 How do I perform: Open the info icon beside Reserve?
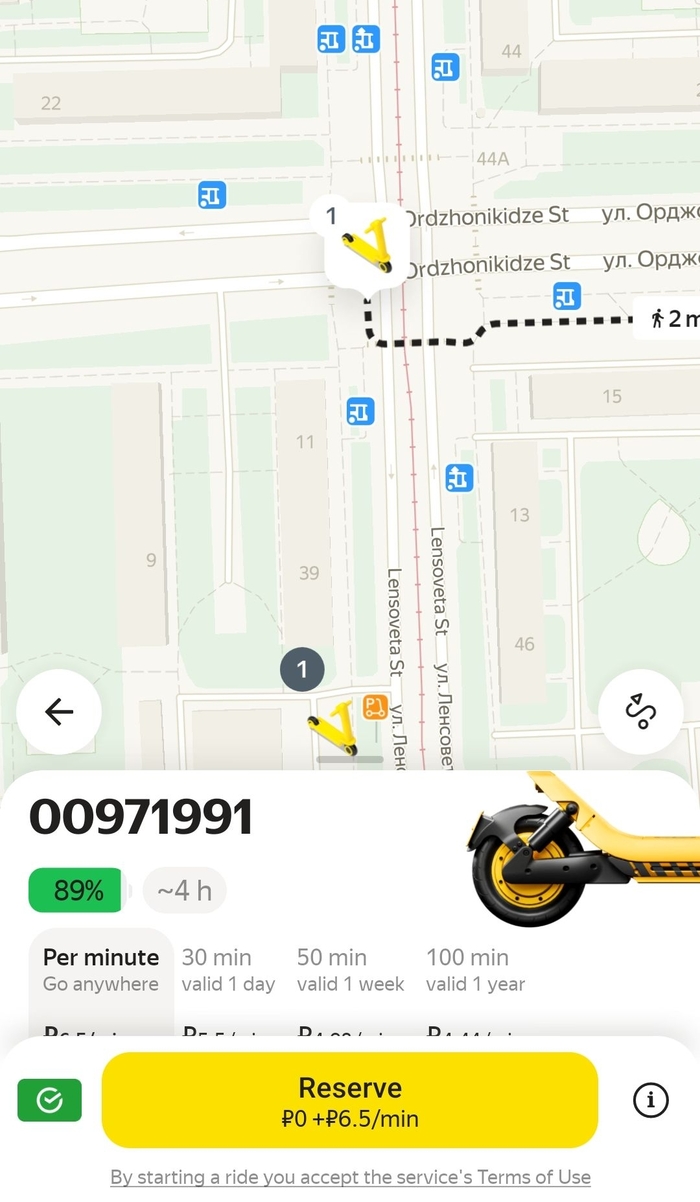click(x=651, y=1100)
